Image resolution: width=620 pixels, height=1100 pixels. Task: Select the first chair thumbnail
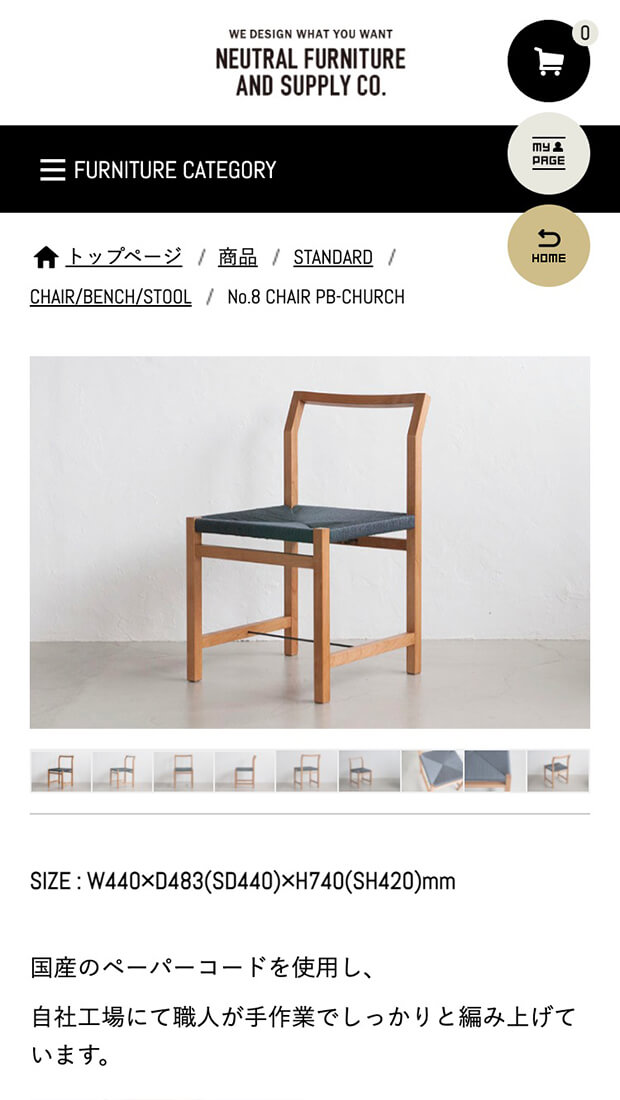(x=60, y=771)
